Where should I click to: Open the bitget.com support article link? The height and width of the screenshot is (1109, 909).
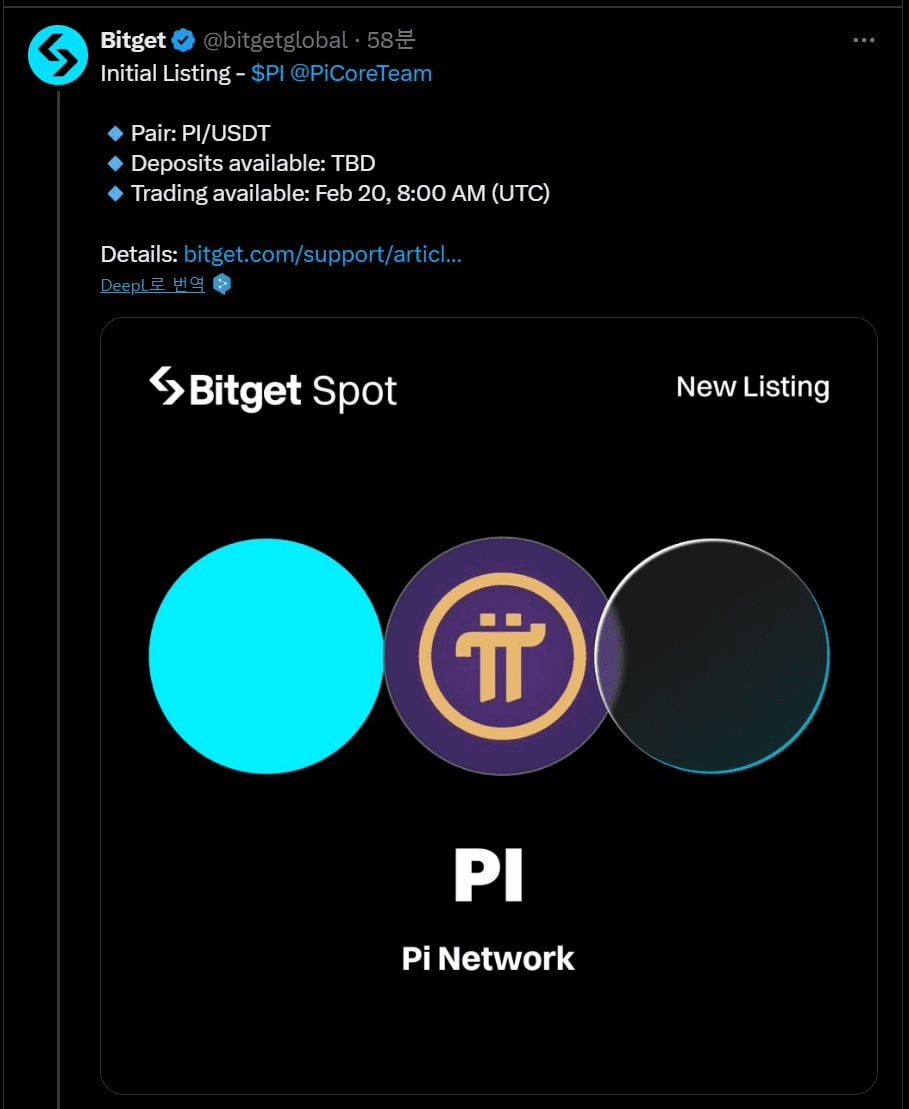322,254
